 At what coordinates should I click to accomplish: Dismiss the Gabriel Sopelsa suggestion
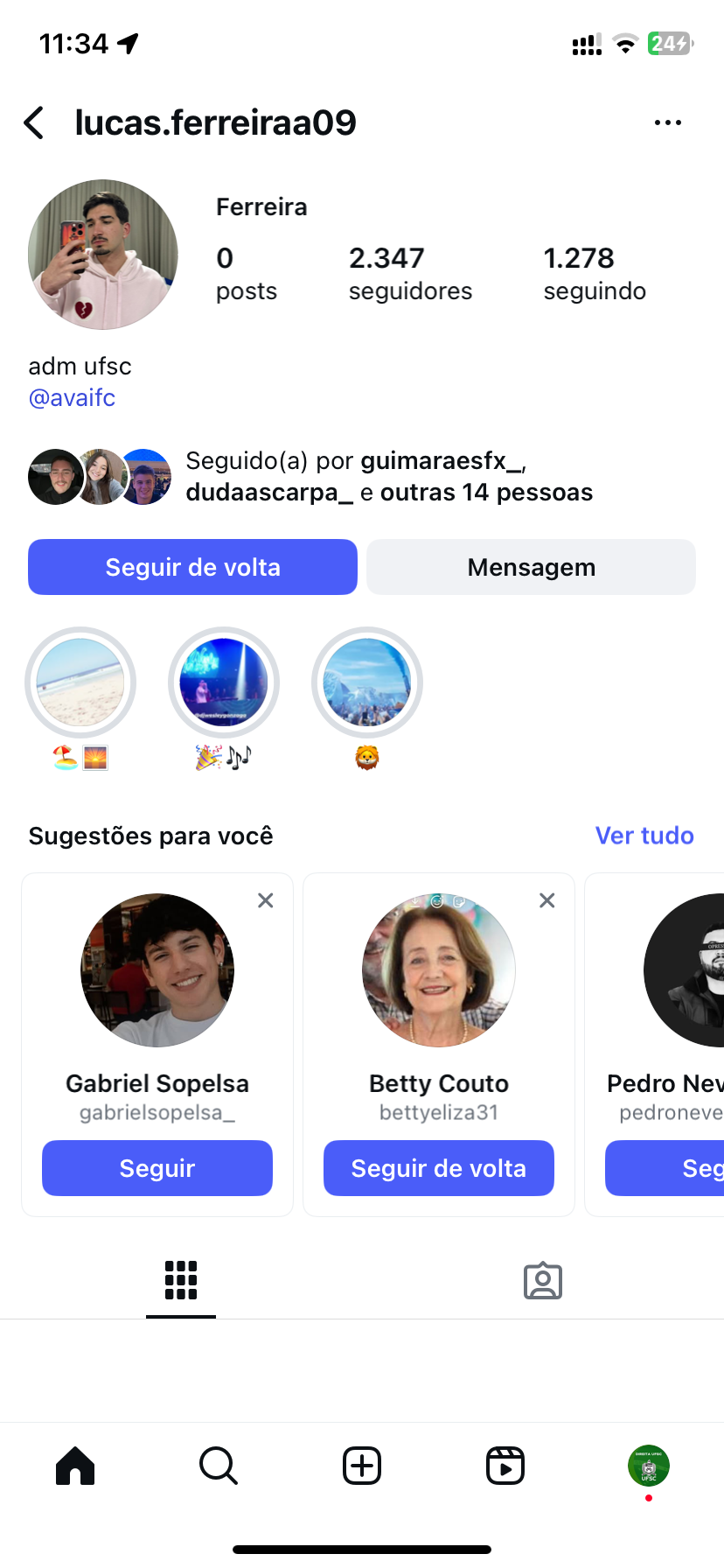point(266,900)
